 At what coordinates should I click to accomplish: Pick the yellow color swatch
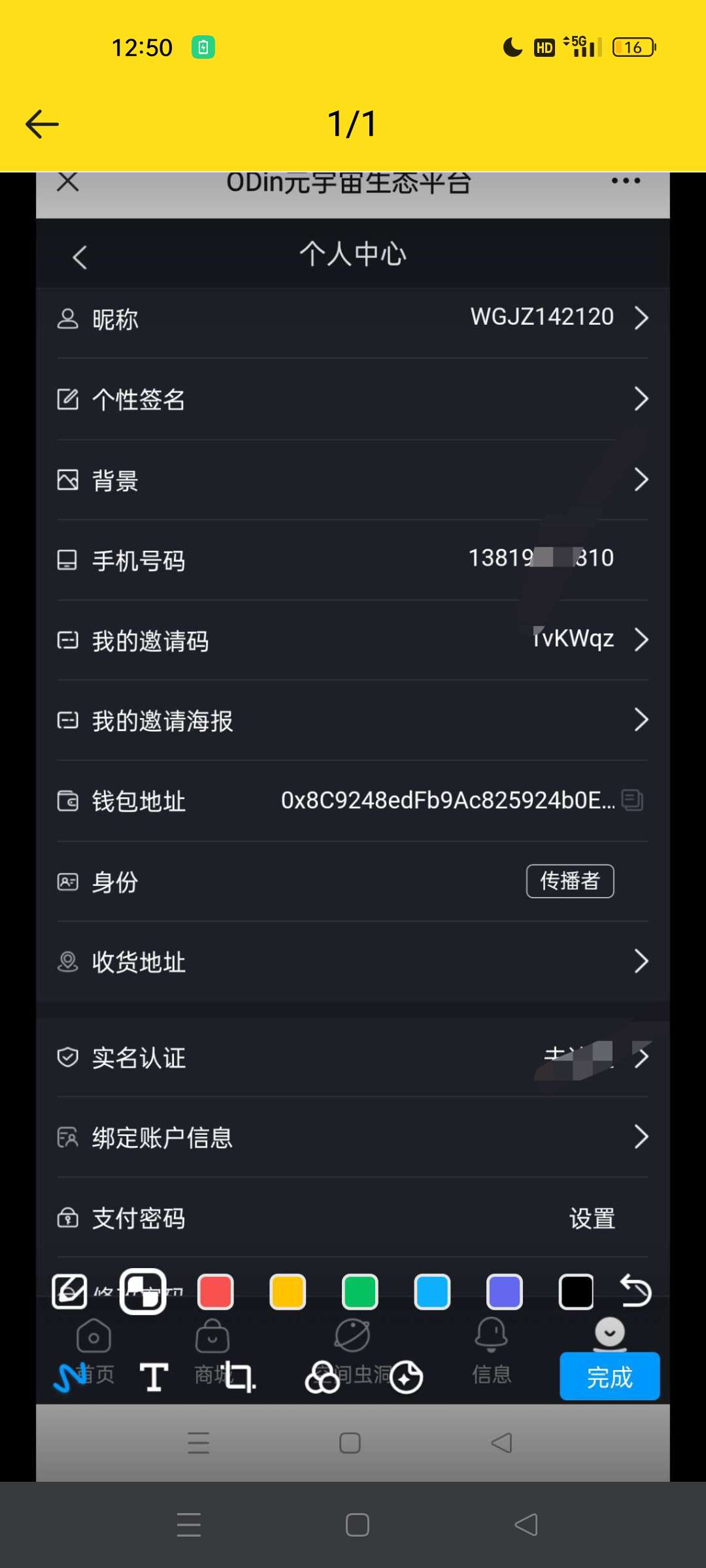pyautogui.click(x=288, y=1292)
